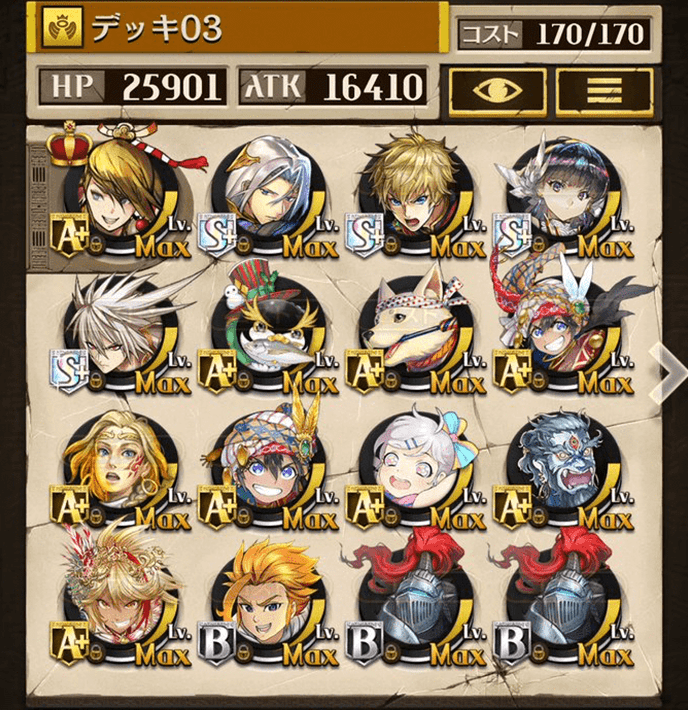Viewport: 688px width, 710px height.
Task: Open the list menu button
Action: pyautogui.click(x=604, y=91)
